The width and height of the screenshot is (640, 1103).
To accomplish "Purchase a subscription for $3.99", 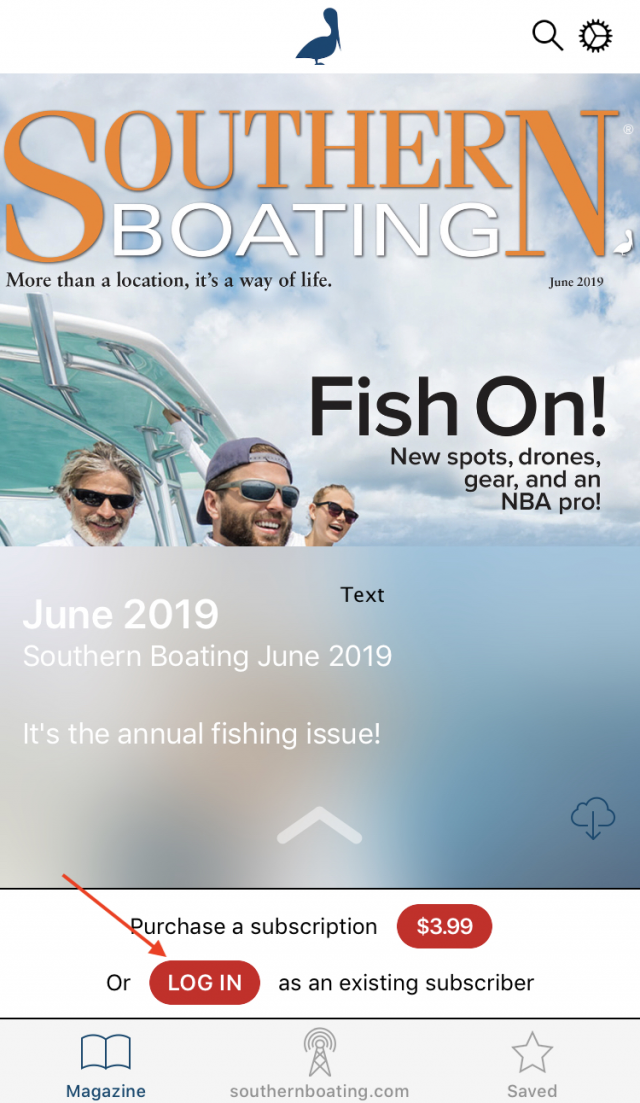I will point(444,926).
